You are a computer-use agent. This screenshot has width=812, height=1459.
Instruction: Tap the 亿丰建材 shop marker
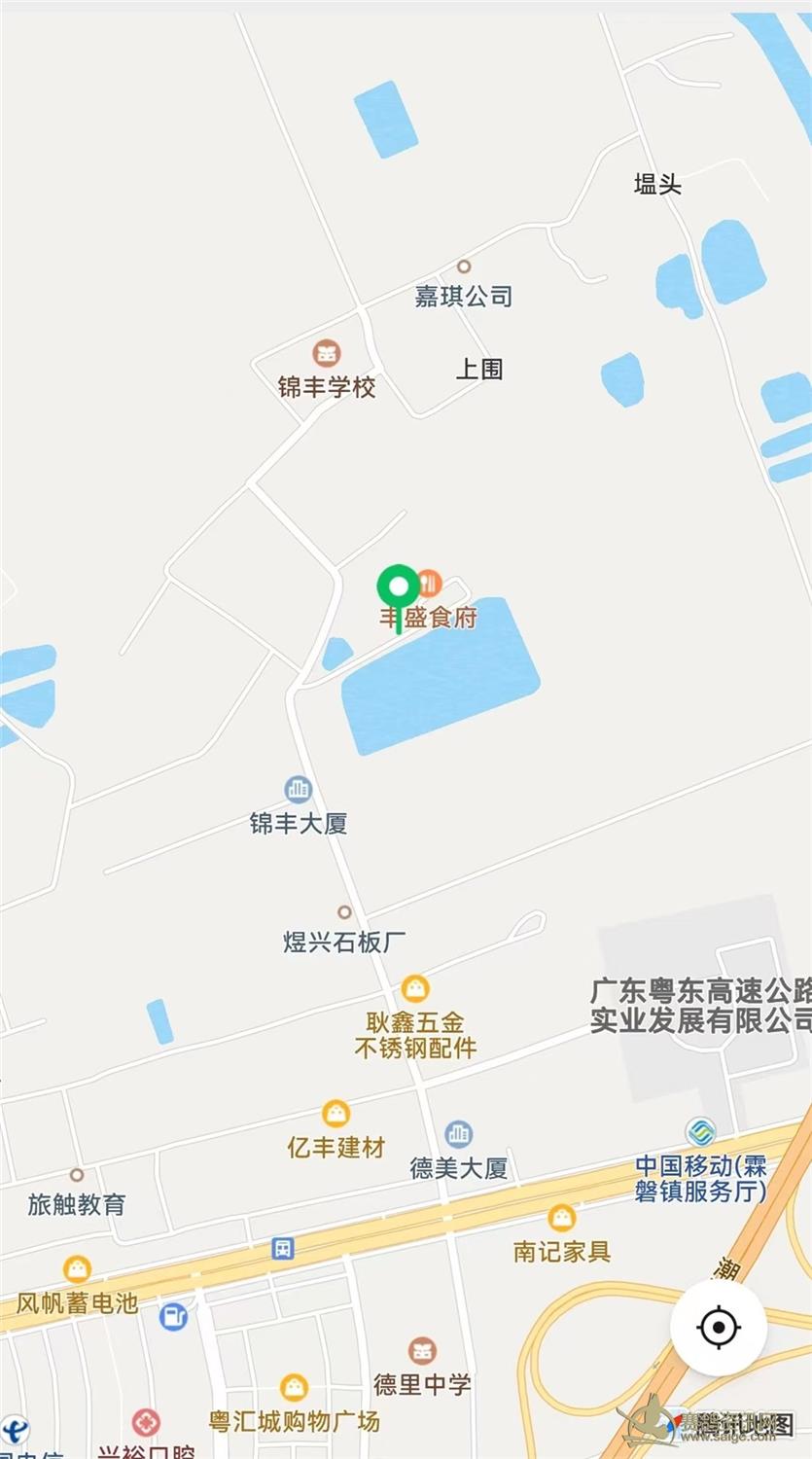coord(335,1114)
